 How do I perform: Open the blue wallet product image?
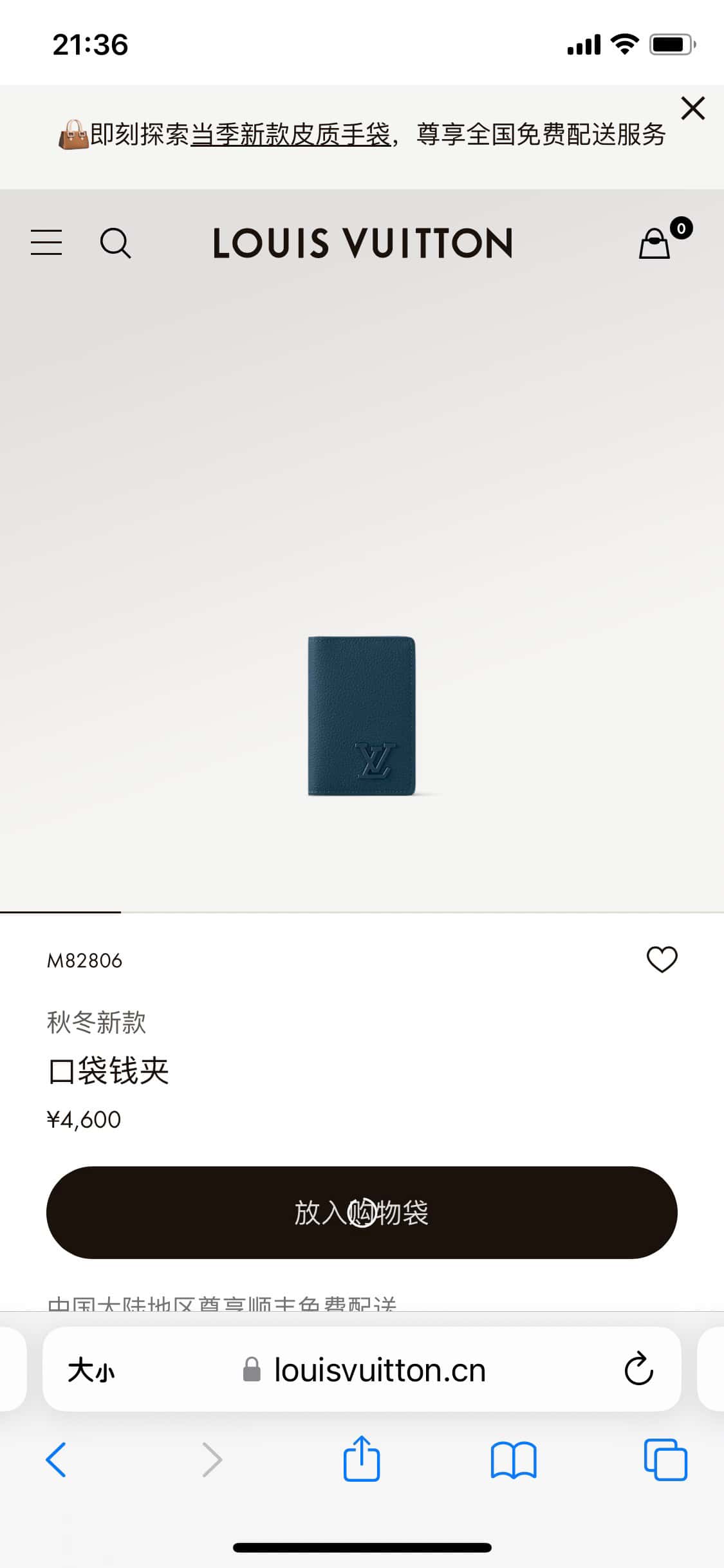click(x=362, y=716)
